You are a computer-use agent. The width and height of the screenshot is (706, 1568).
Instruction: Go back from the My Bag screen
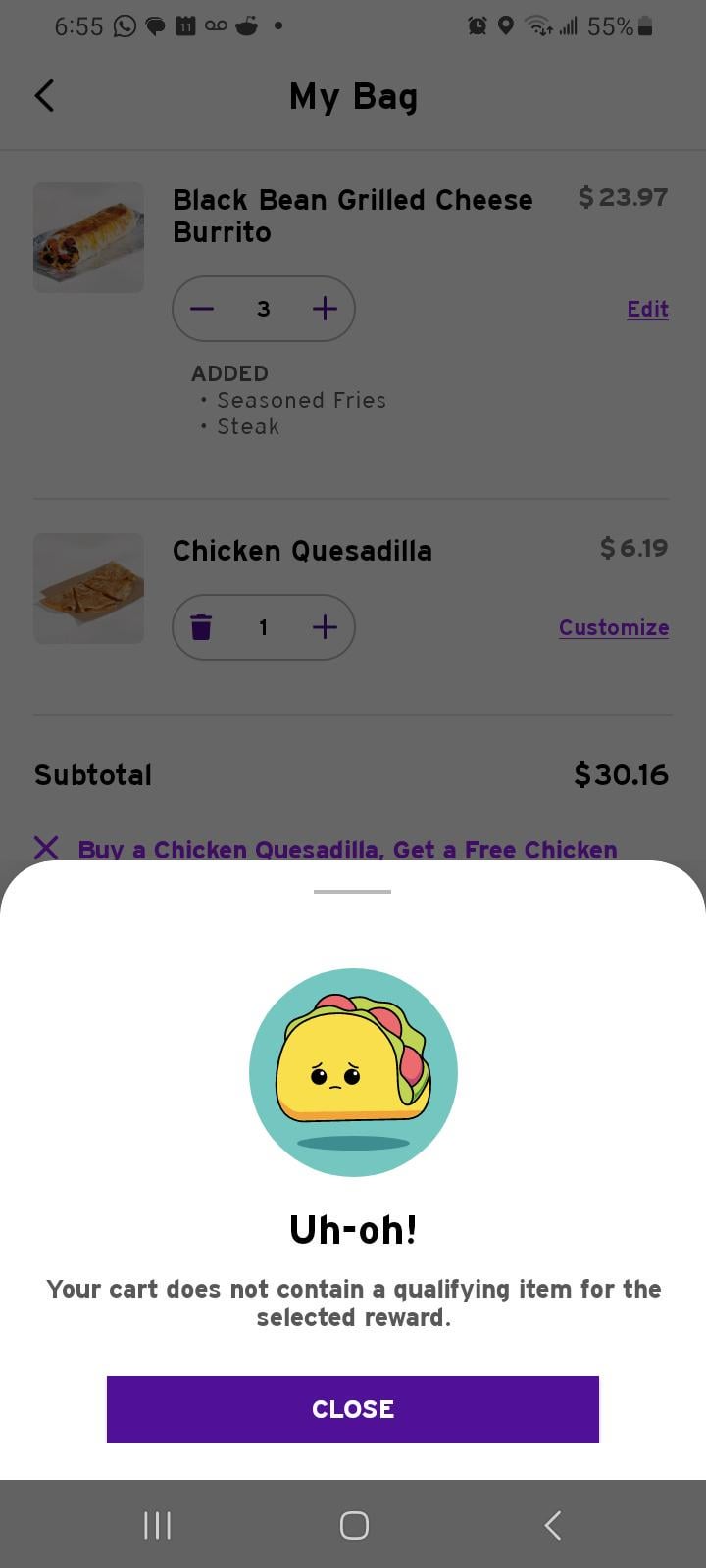point(45,96)
